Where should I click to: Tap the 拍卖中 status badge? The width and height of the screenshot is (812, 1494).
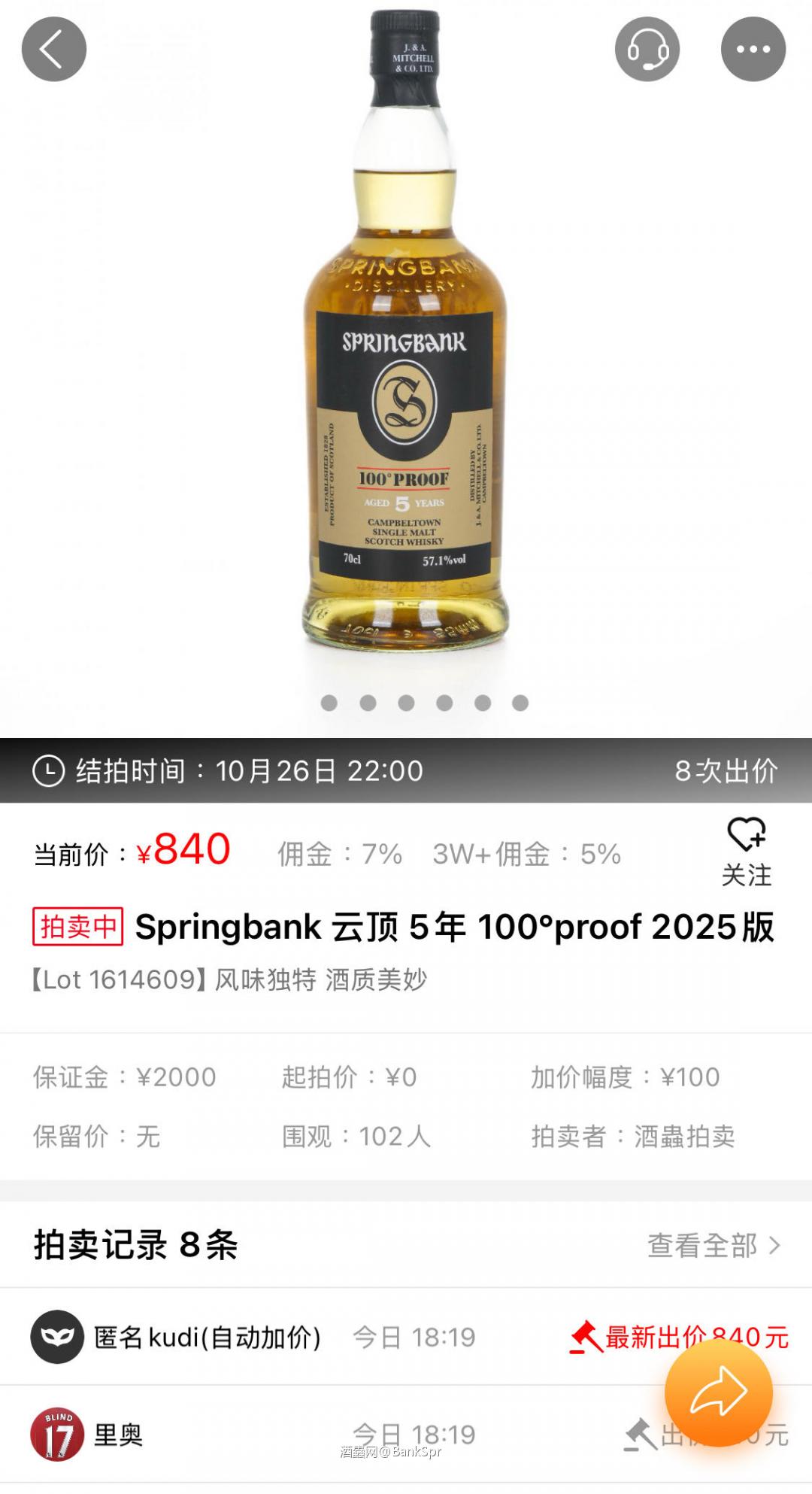79,928
